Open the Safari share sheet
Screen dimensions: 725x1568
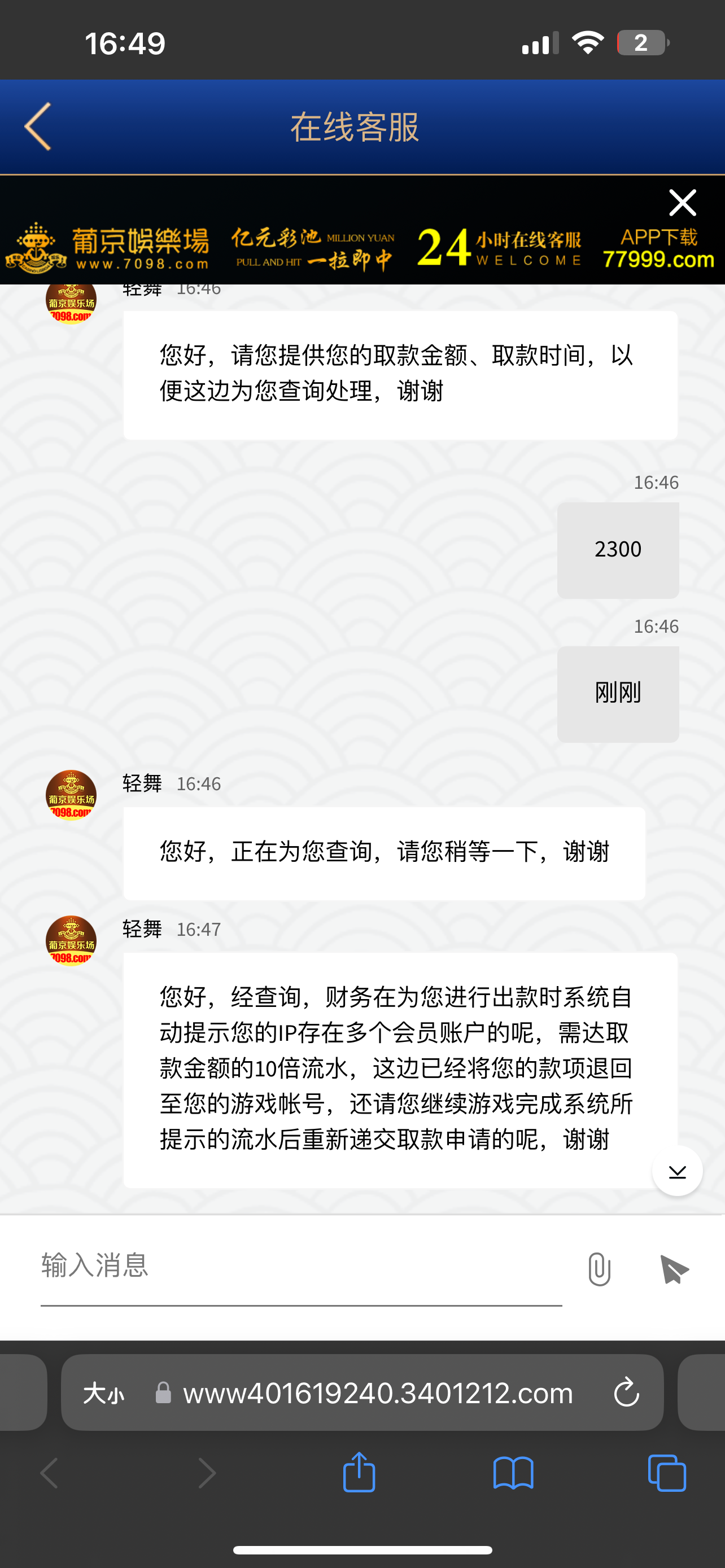coord(359,1473)
